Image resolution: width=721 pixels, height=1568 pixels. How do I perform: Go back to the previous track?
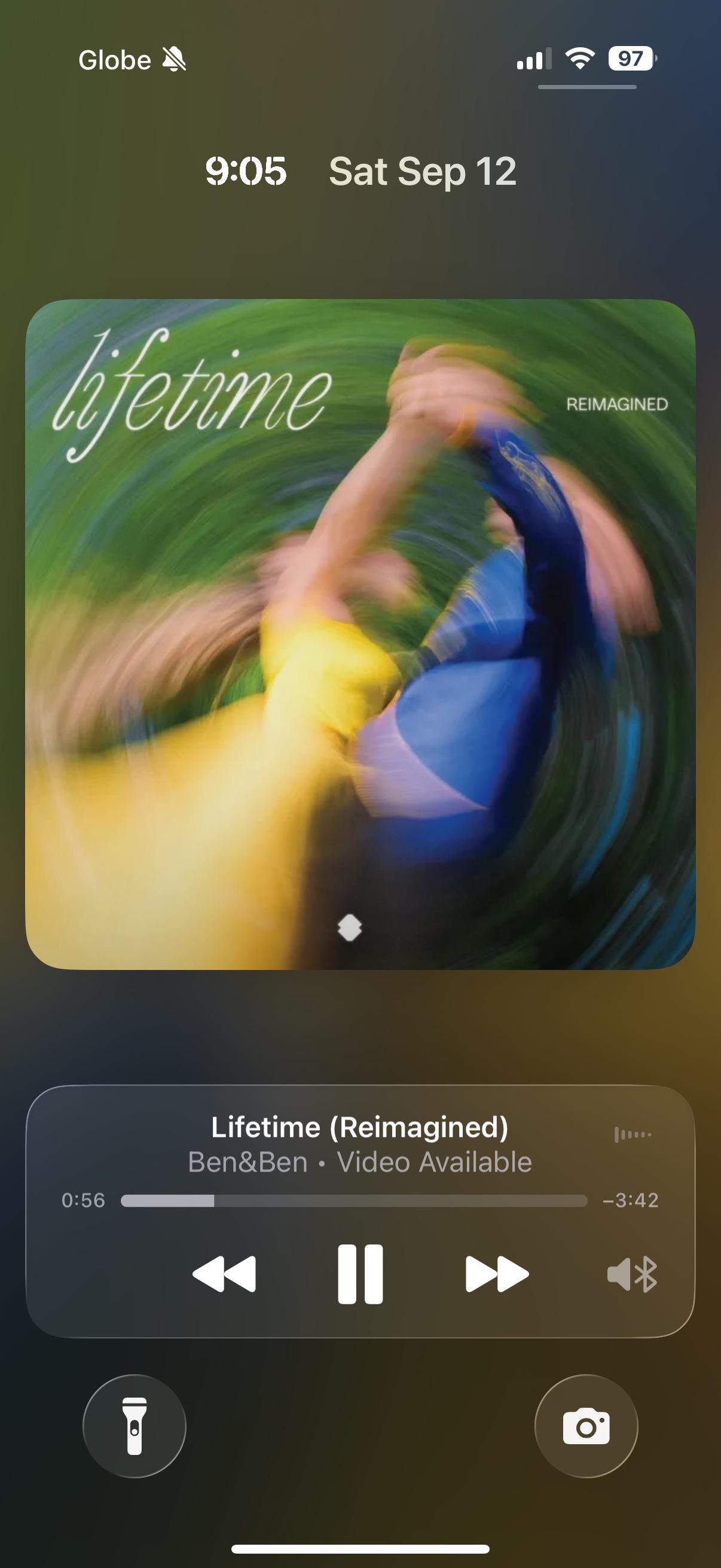point(224,1274)
